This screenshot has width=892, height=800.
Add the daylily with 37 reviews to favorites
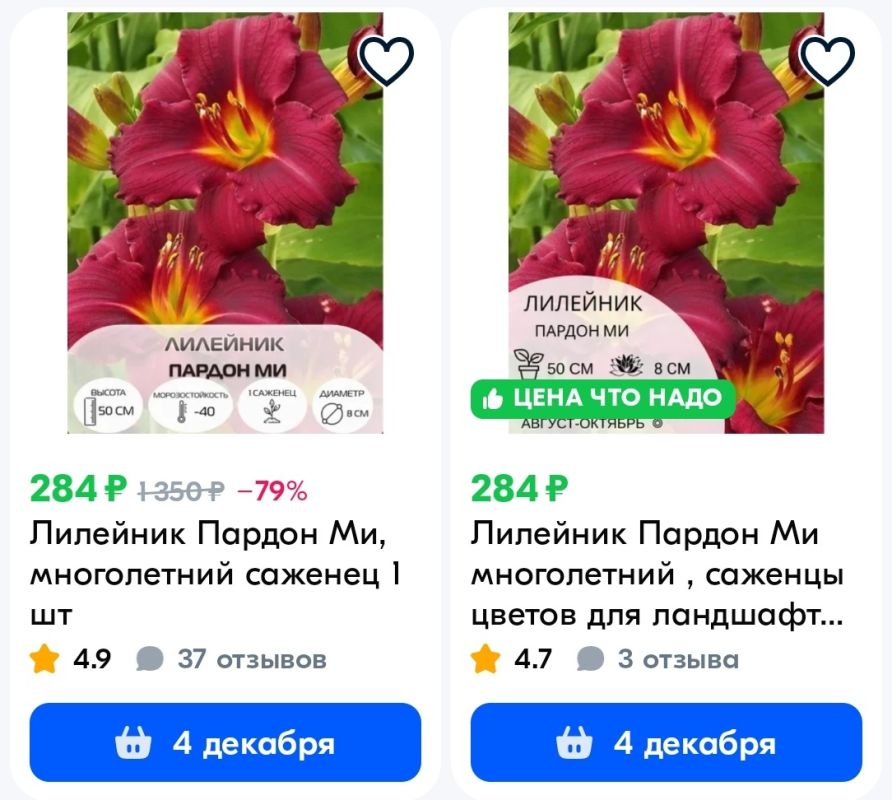tap(386, 62)
